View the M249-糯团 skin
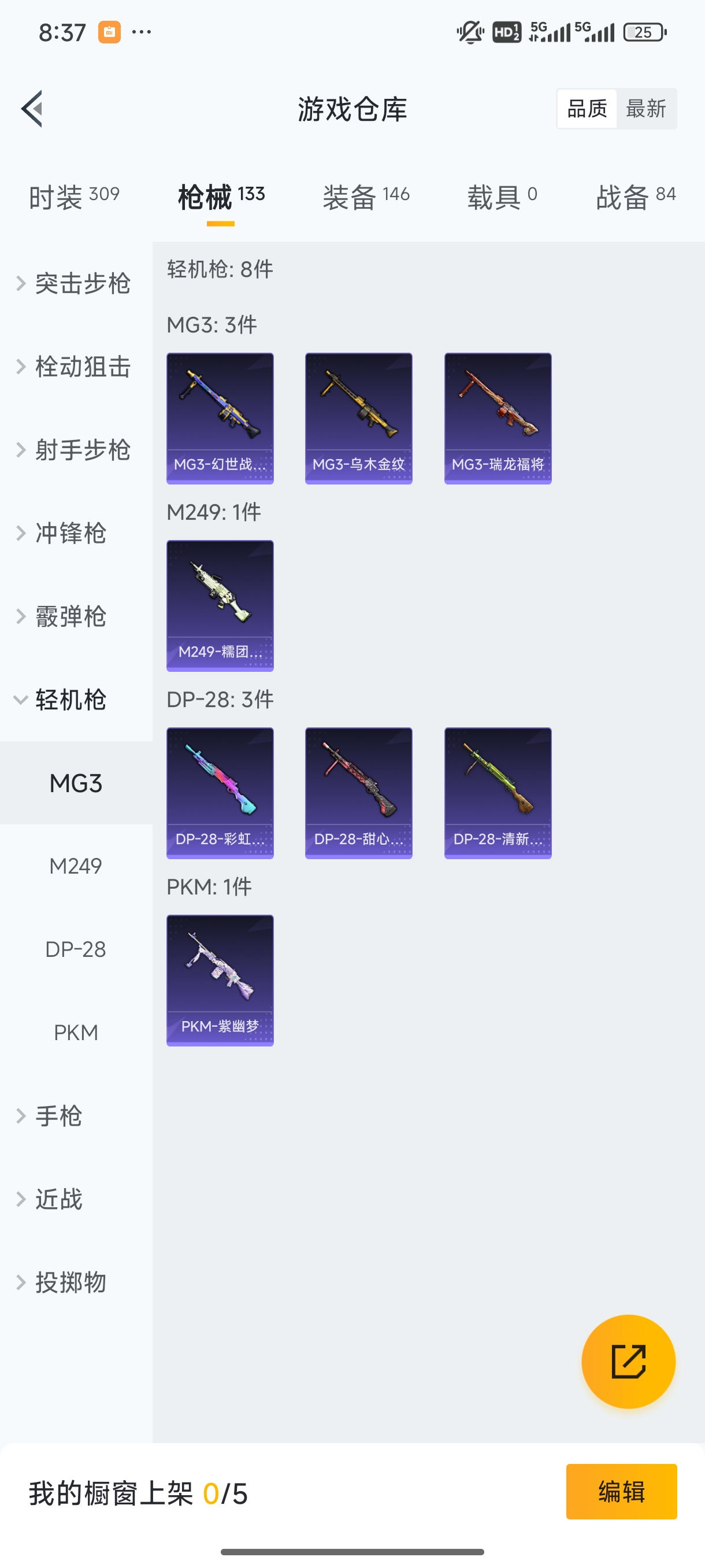The height and width of the screenshot is (1568, 705). coord(220,607)
